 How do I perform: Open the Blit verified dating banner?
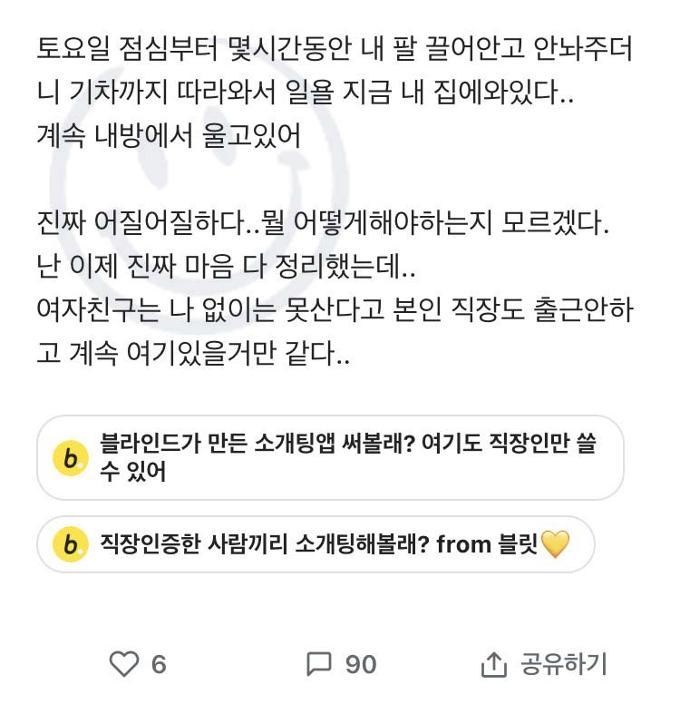click(316, 544)
